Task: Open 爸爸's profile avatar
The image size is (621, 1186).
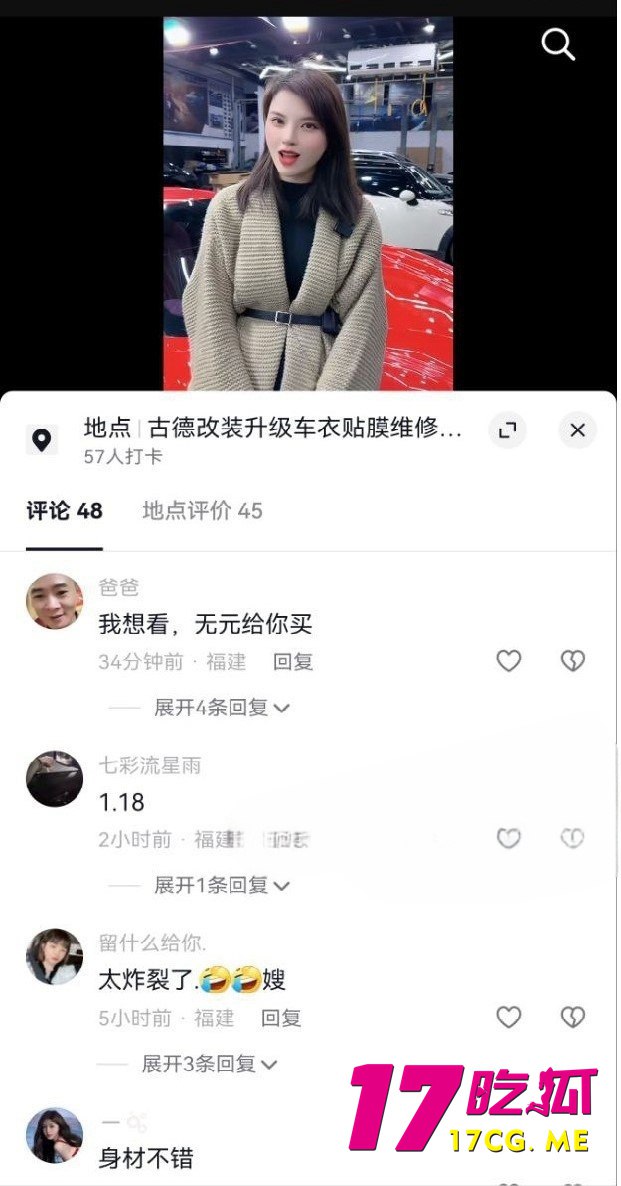Action: (x=54, y=601)
